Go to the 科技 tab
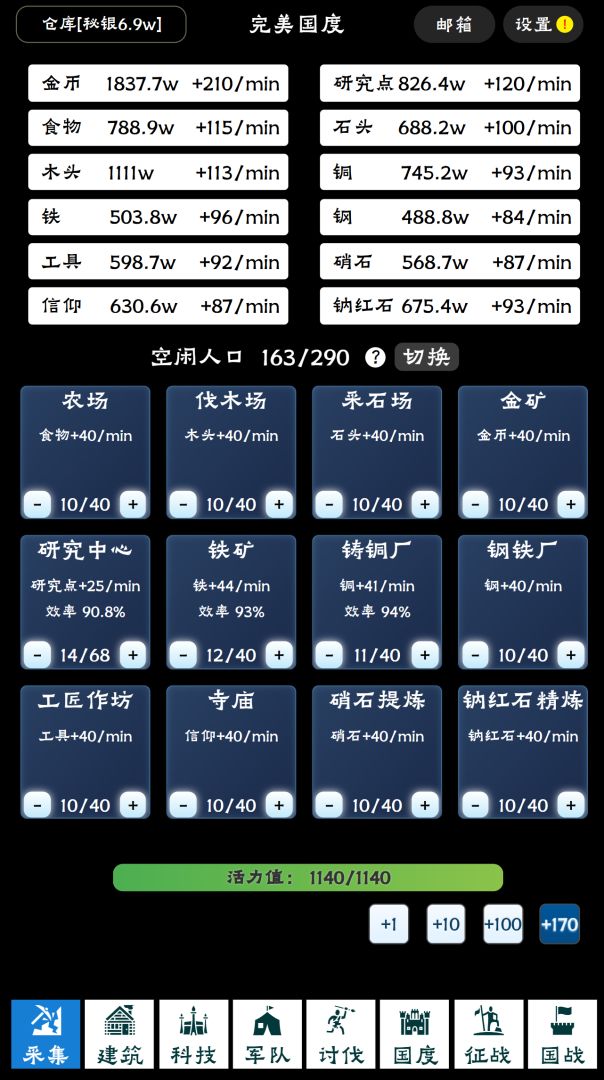The height and width of the screenshot is (1080, 604). [193, 1034]
